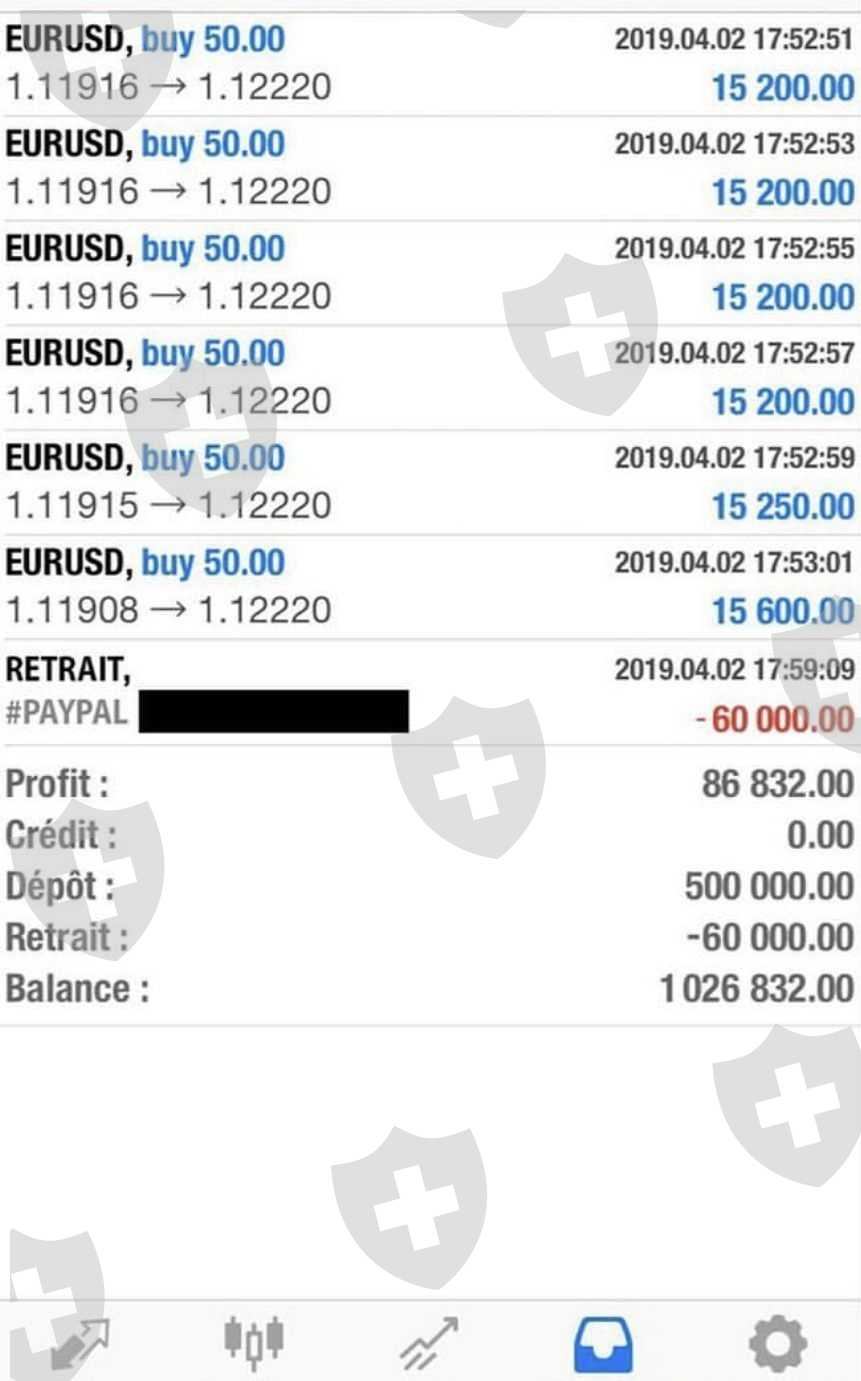
Task: Open the EURUSD trade with 15 250.00 profit
Action: point(430,483)
